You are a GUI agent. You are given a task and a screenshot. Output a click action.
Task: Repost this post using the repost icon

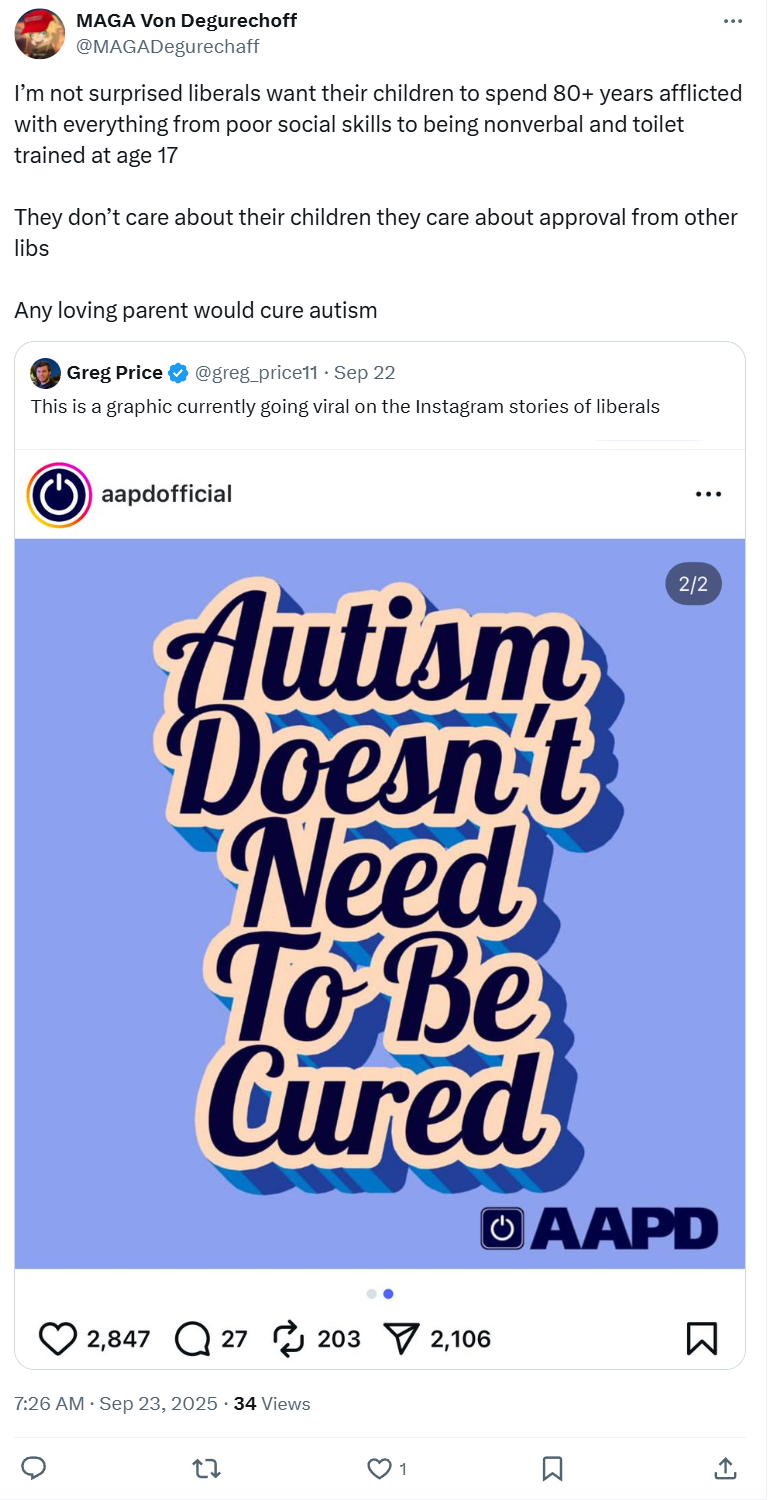click(x=207, y=1468)
